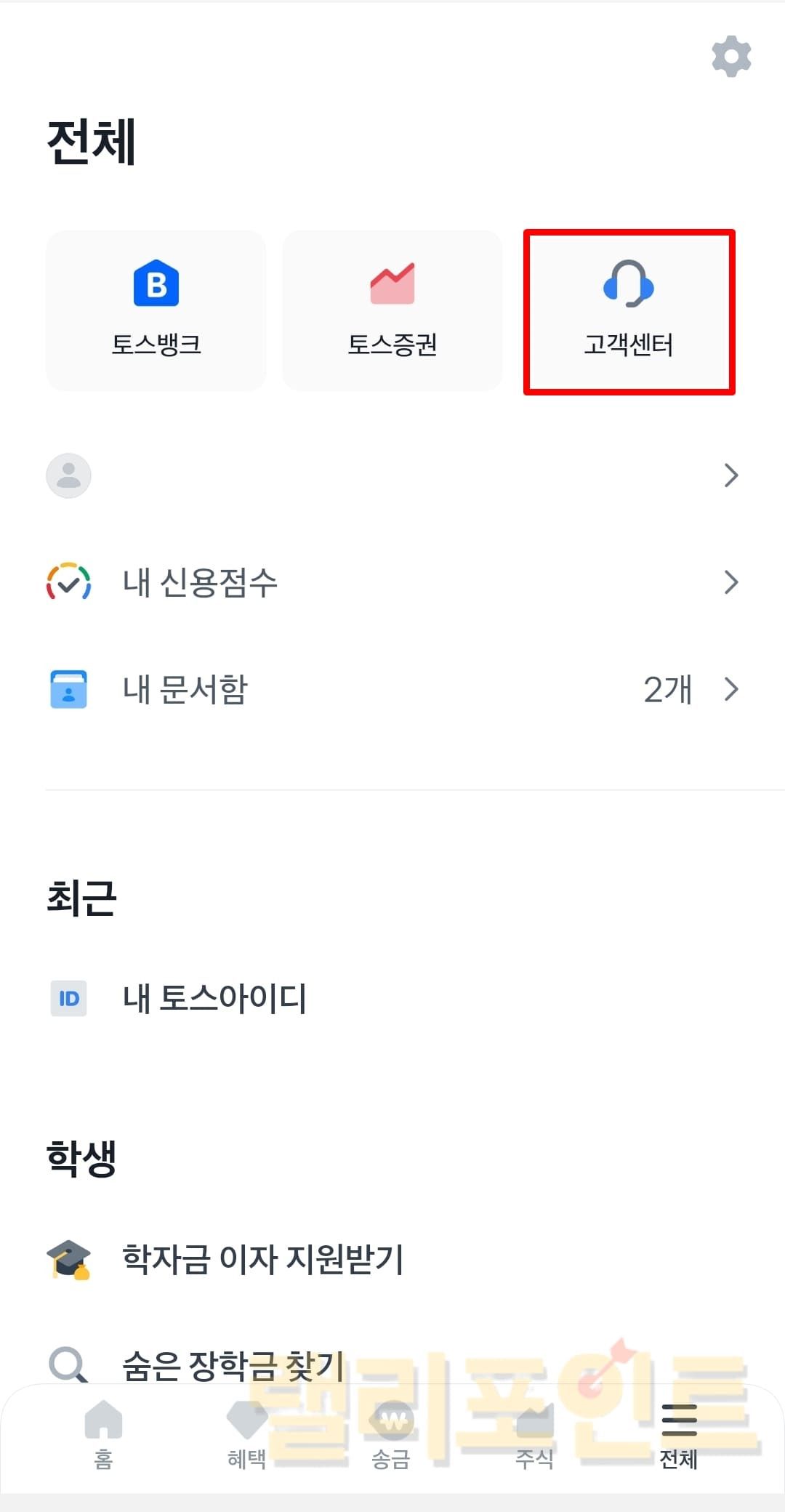
Task: Open 고객센터 customer support
Action: point(629,312)
